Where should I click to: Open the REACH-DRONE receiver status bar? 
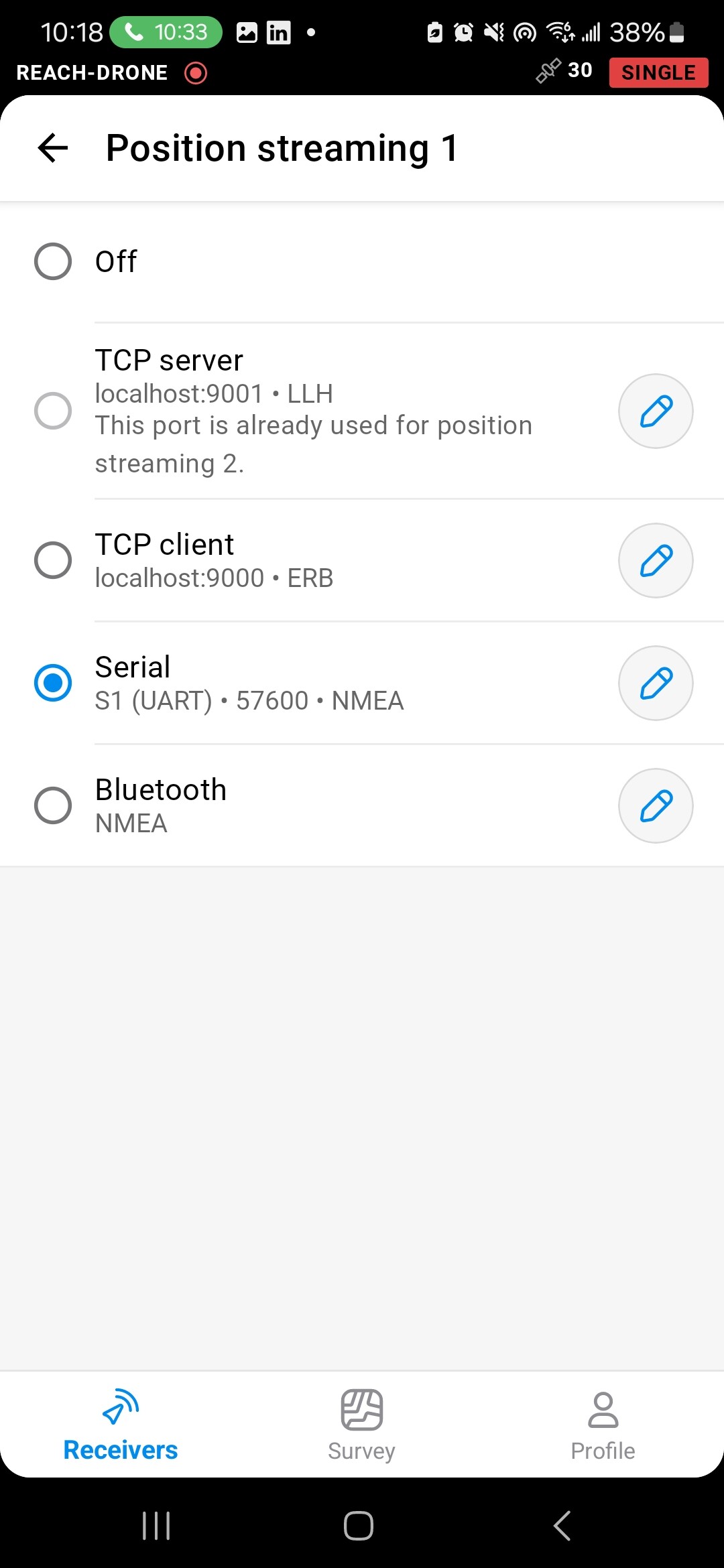(362, 72)
